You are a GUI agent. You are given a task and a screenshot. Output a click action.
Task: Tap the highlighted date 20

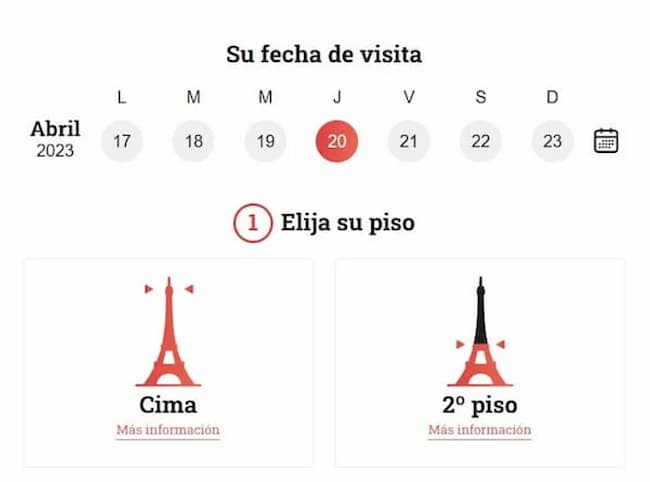click(x=337, y=141)
